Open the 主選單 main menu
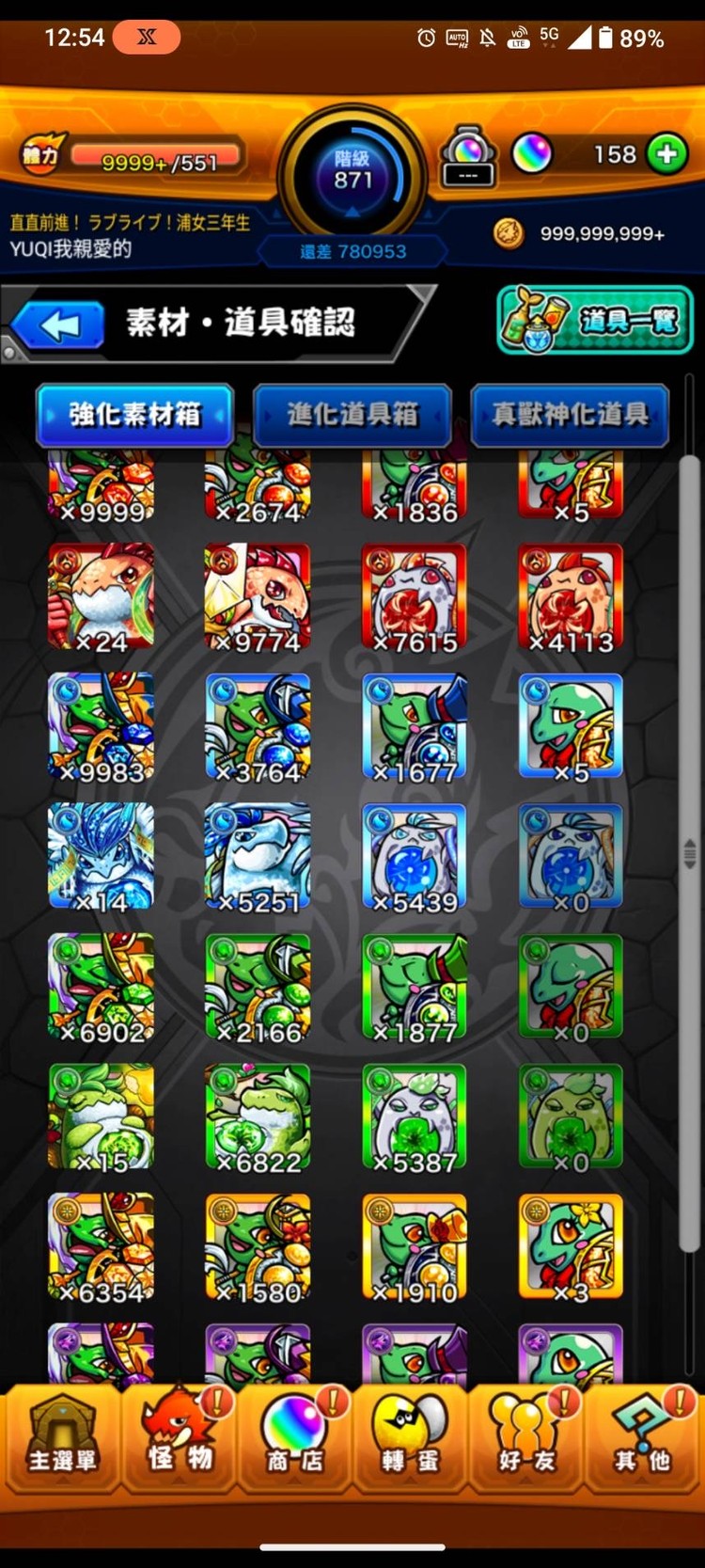Screen dimensions: 705x1568 (x=61, y=1436)
